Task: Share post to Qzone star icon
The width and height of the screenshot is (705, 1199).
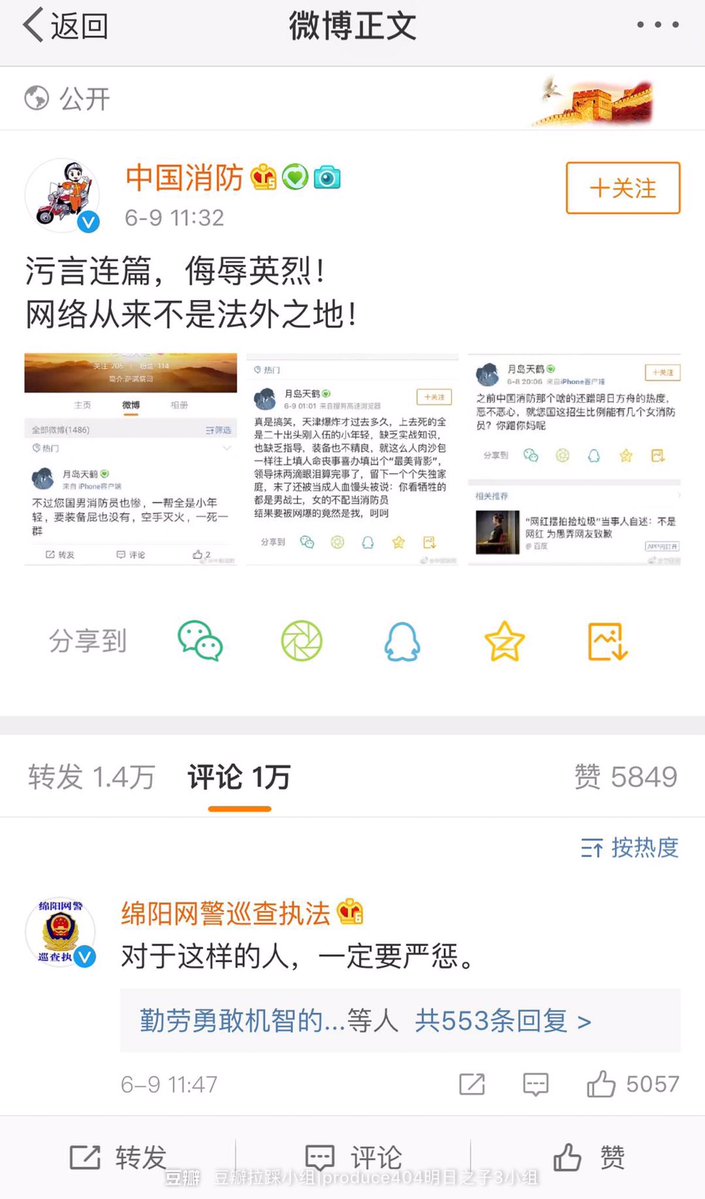Action: (505, 640)
